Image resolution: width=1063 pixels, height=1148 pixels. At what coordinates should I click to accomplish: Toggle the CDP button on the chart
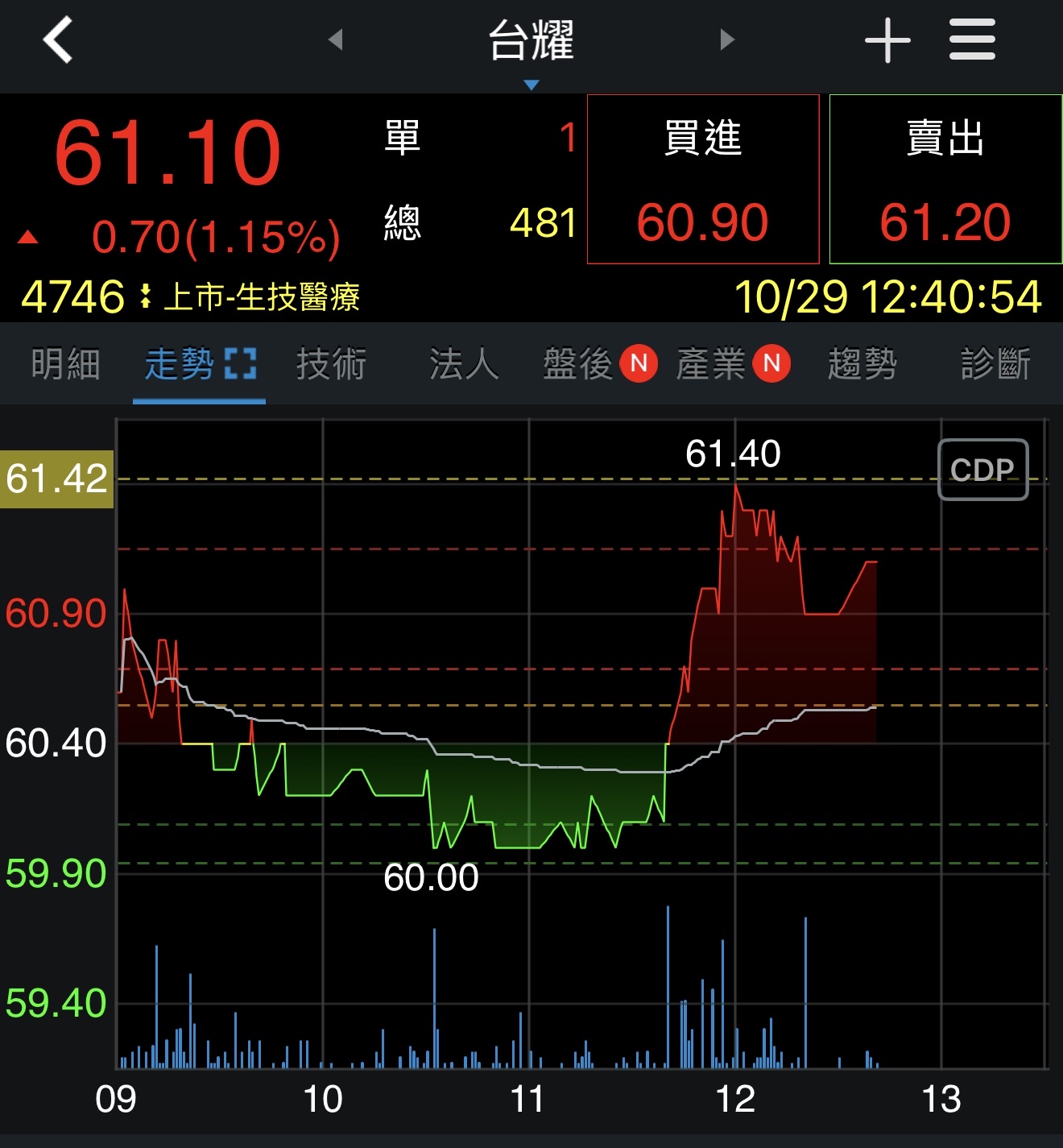(x=982, y=470)
